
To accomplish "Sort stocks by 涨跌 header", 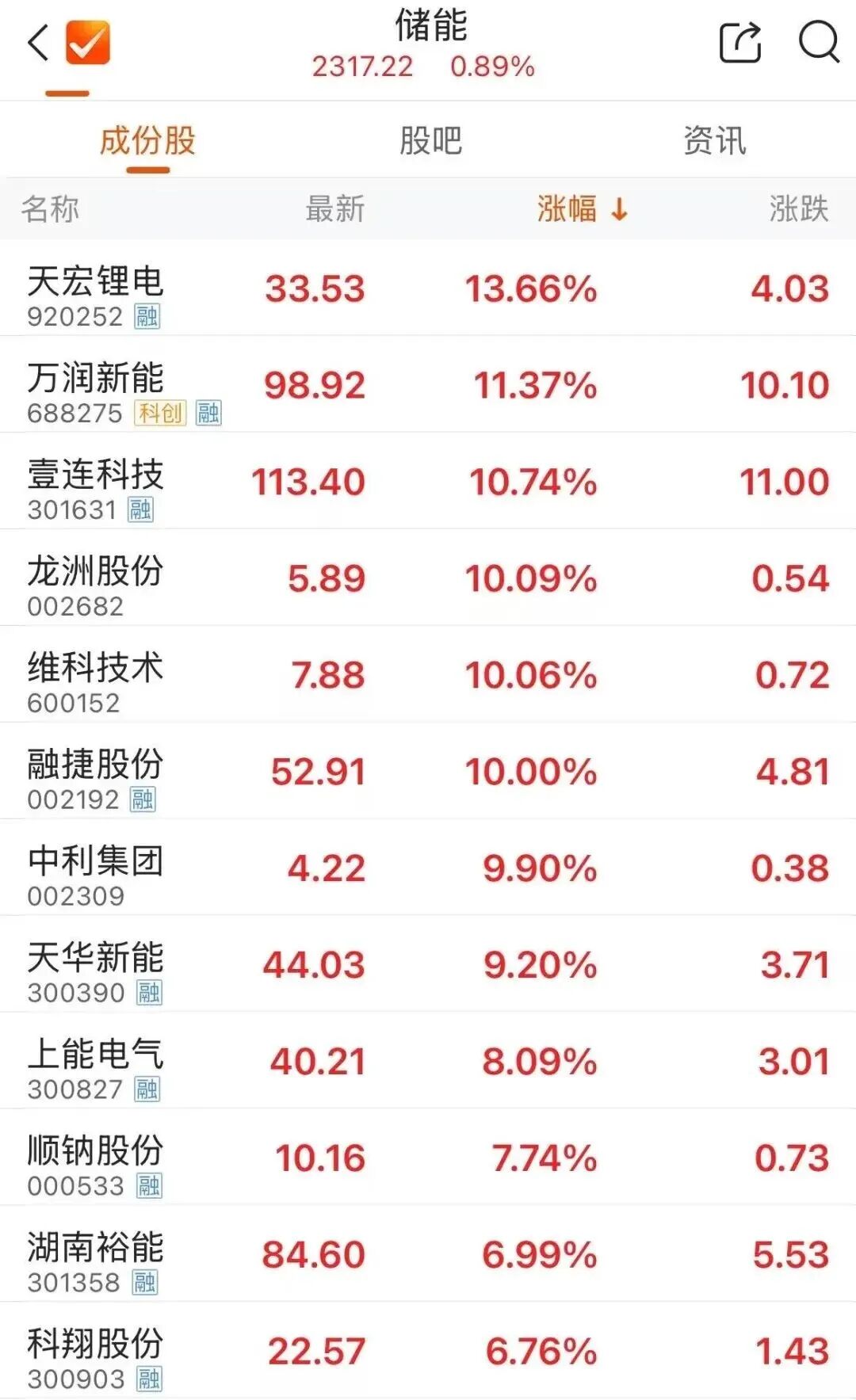I will [x=798, y=209].
